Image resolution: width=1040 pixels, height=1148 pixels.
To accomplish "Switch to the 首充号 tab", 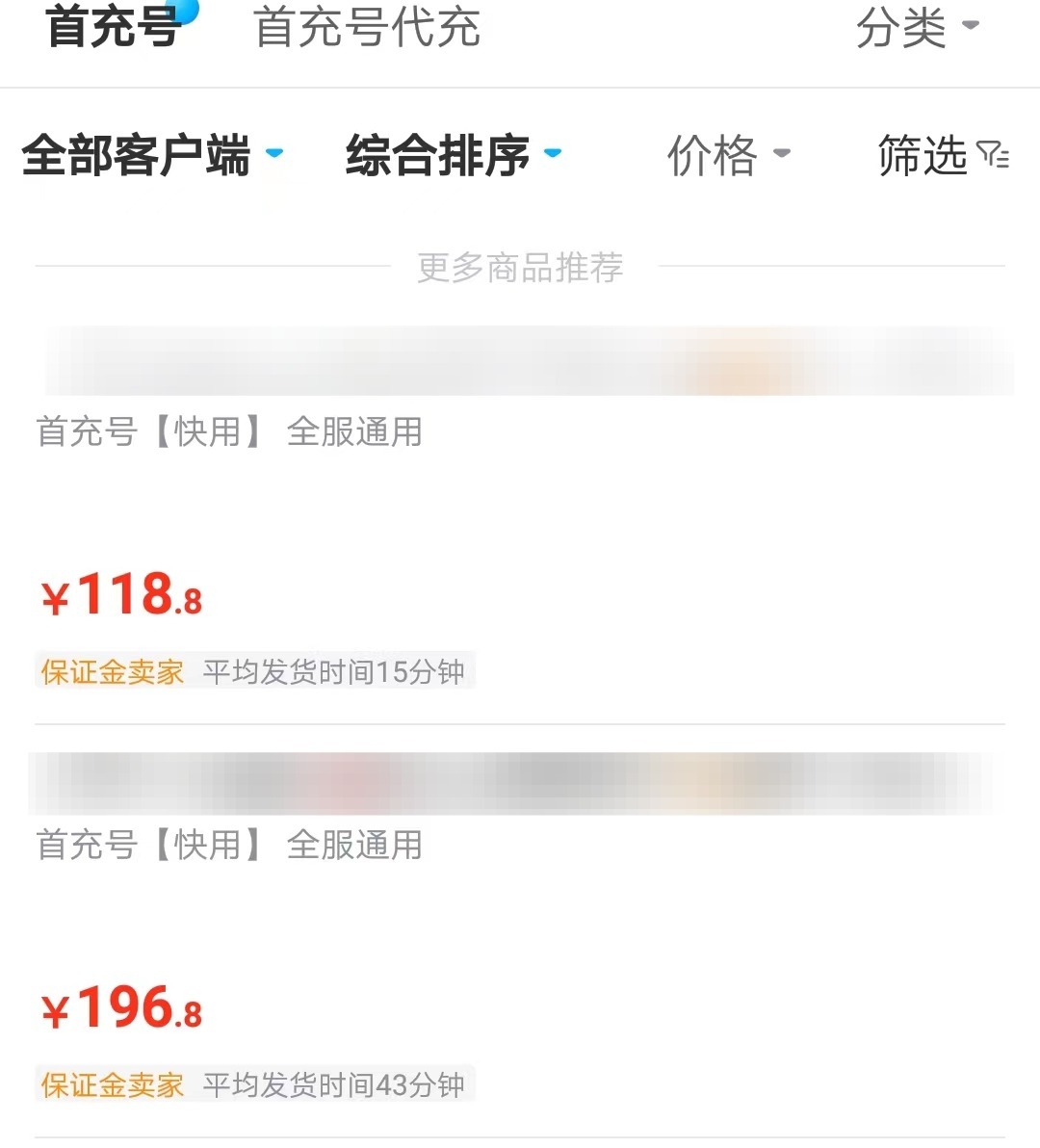I will [113, 28].
